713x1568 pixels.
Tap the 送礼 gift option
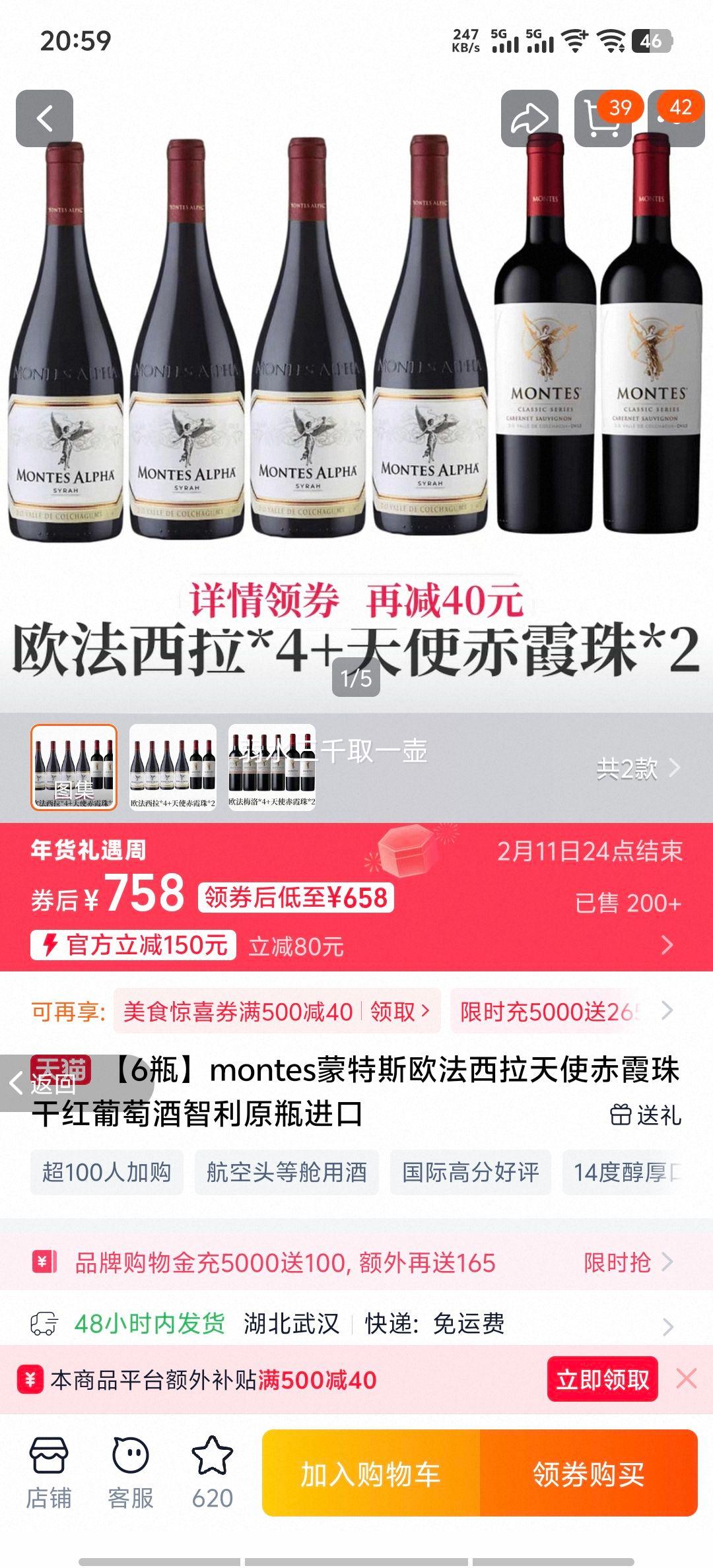pos(646,1115)
